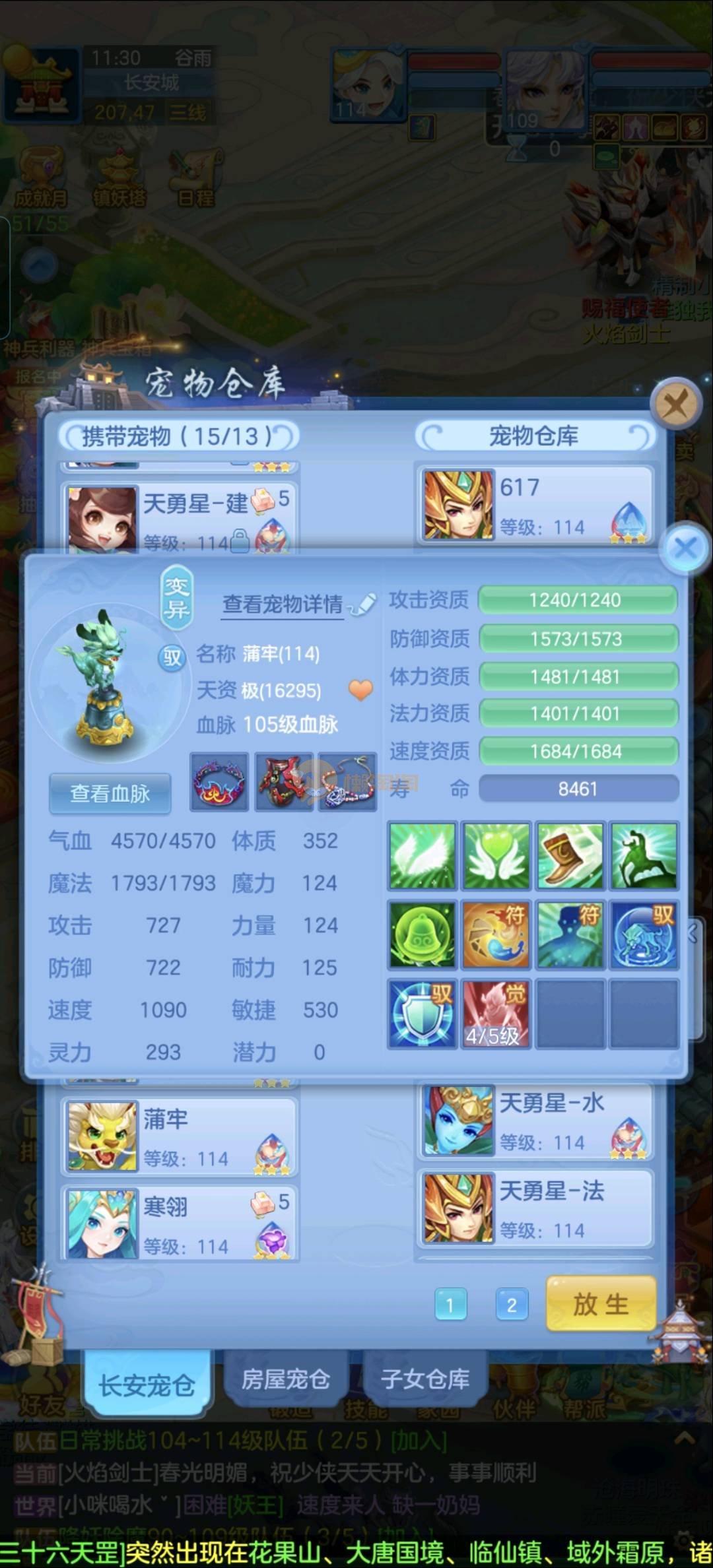View the boot skill icon
Viewport: 713px width, 1568px height.
click(570, 855)
